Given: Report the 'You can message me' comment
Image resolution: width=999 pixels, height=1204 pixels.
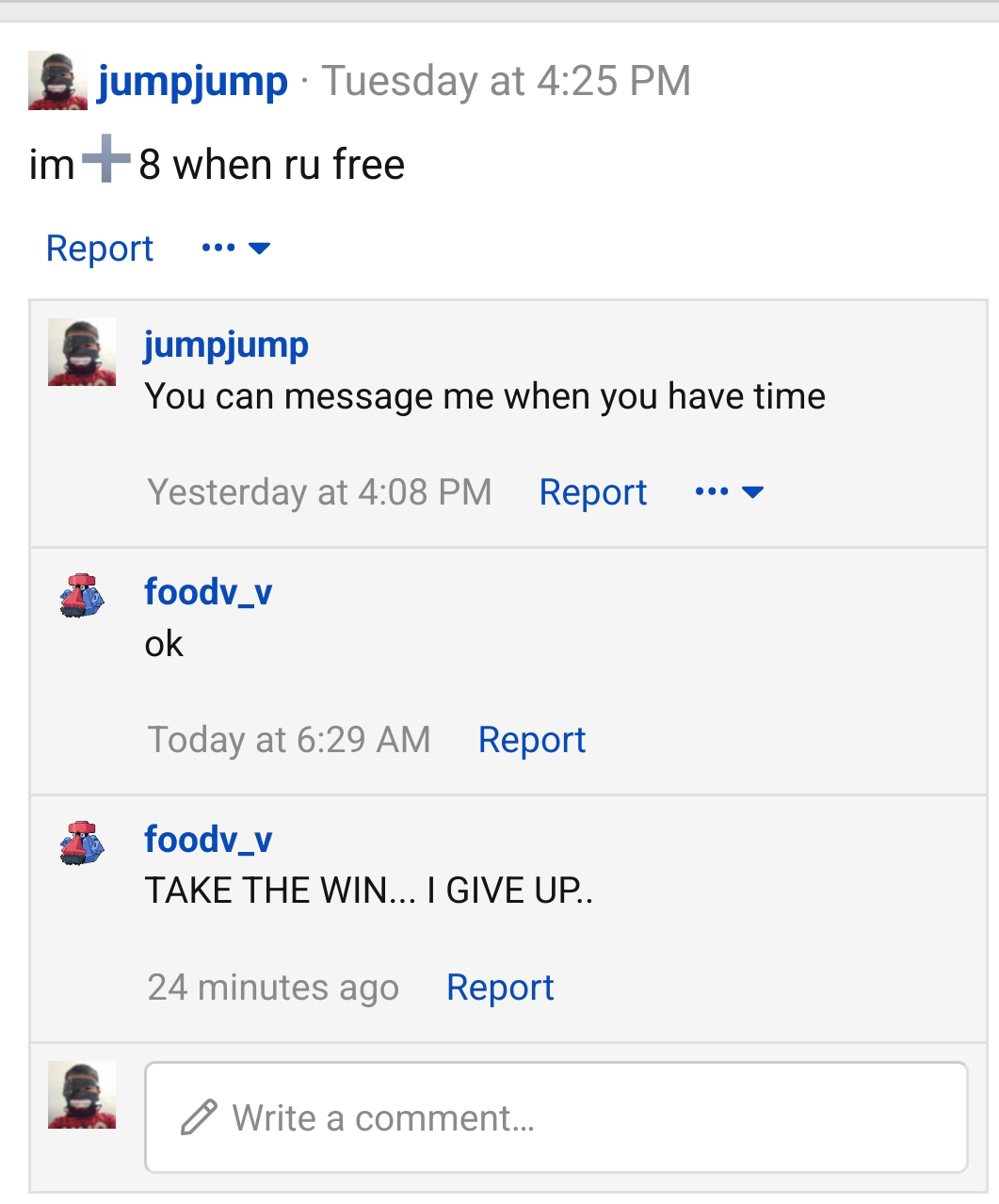Looking at the screenshot, I should click(x=592, y=492).
